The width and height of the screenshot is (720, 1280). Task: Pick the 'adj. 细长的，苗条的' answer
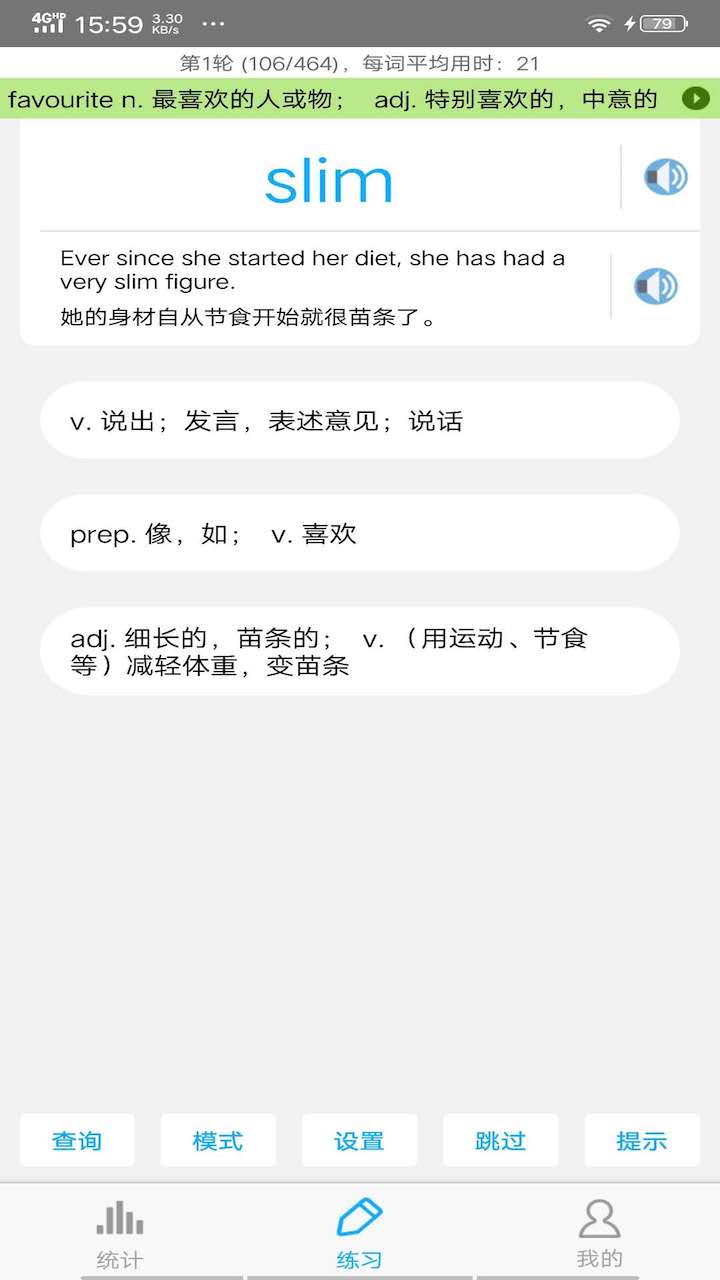click(360, 650)
